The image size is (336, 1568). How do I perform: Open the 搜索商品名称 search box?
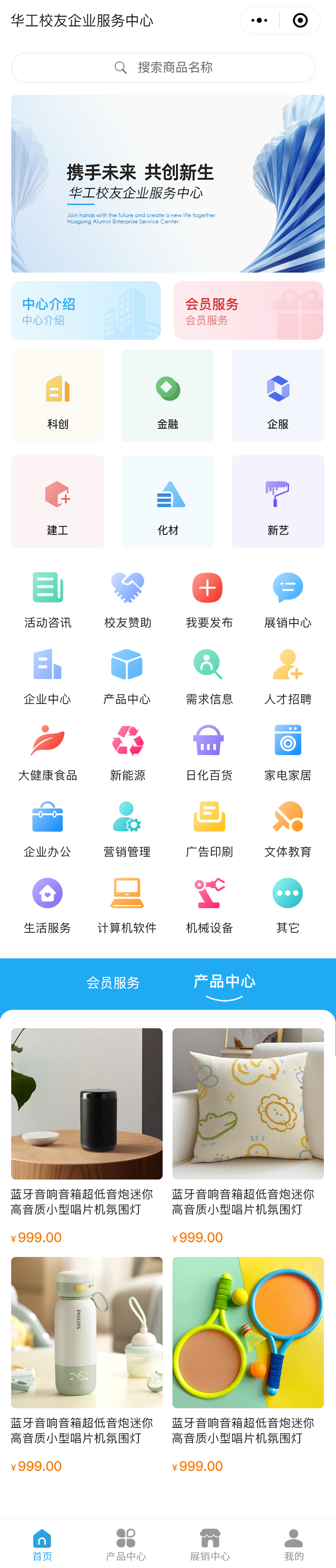tap(163, 68)
